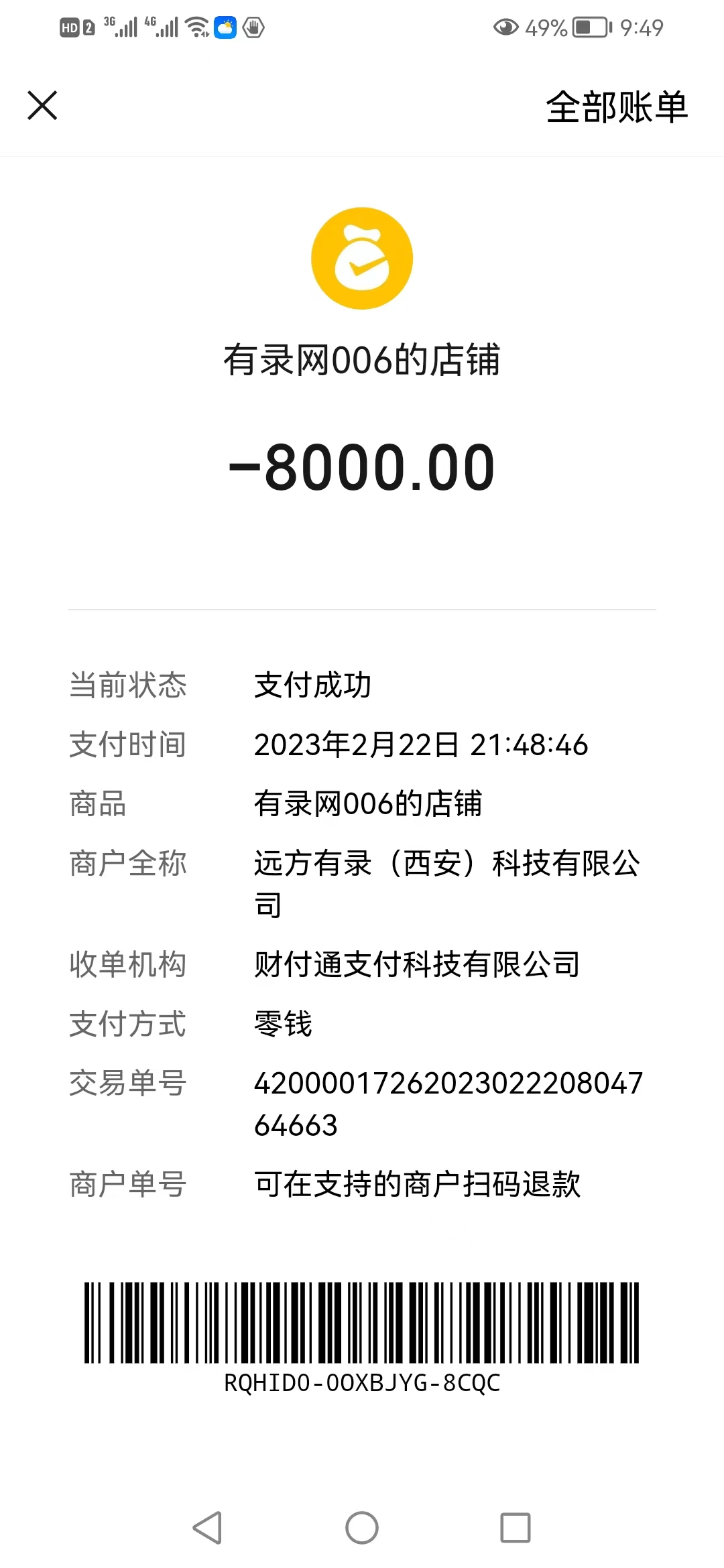
Task: Open 全部账单 (all bills)
Action: point(616,107)
